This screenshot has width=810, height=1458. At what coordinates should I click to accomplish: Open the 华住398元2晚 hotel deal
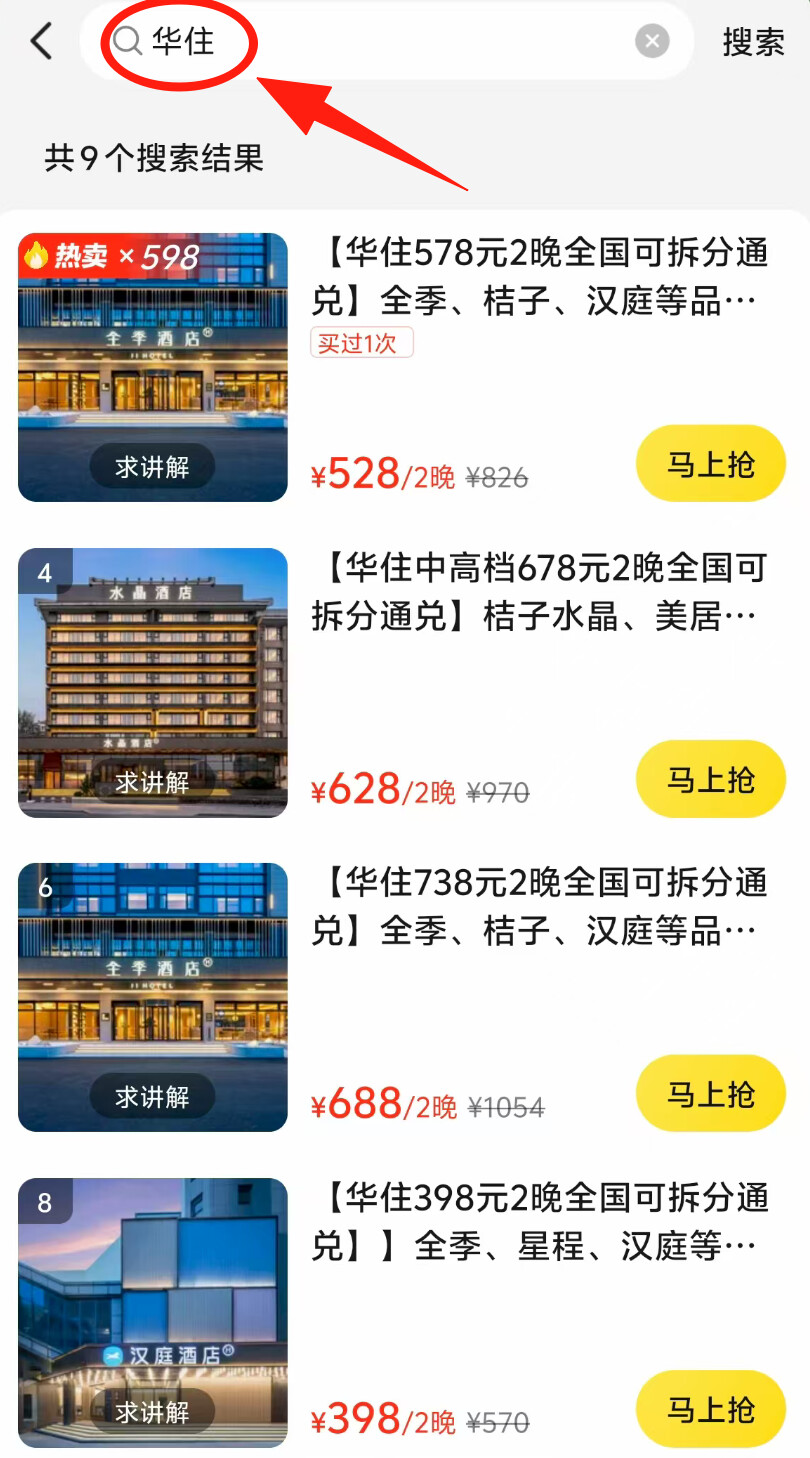540,1222
